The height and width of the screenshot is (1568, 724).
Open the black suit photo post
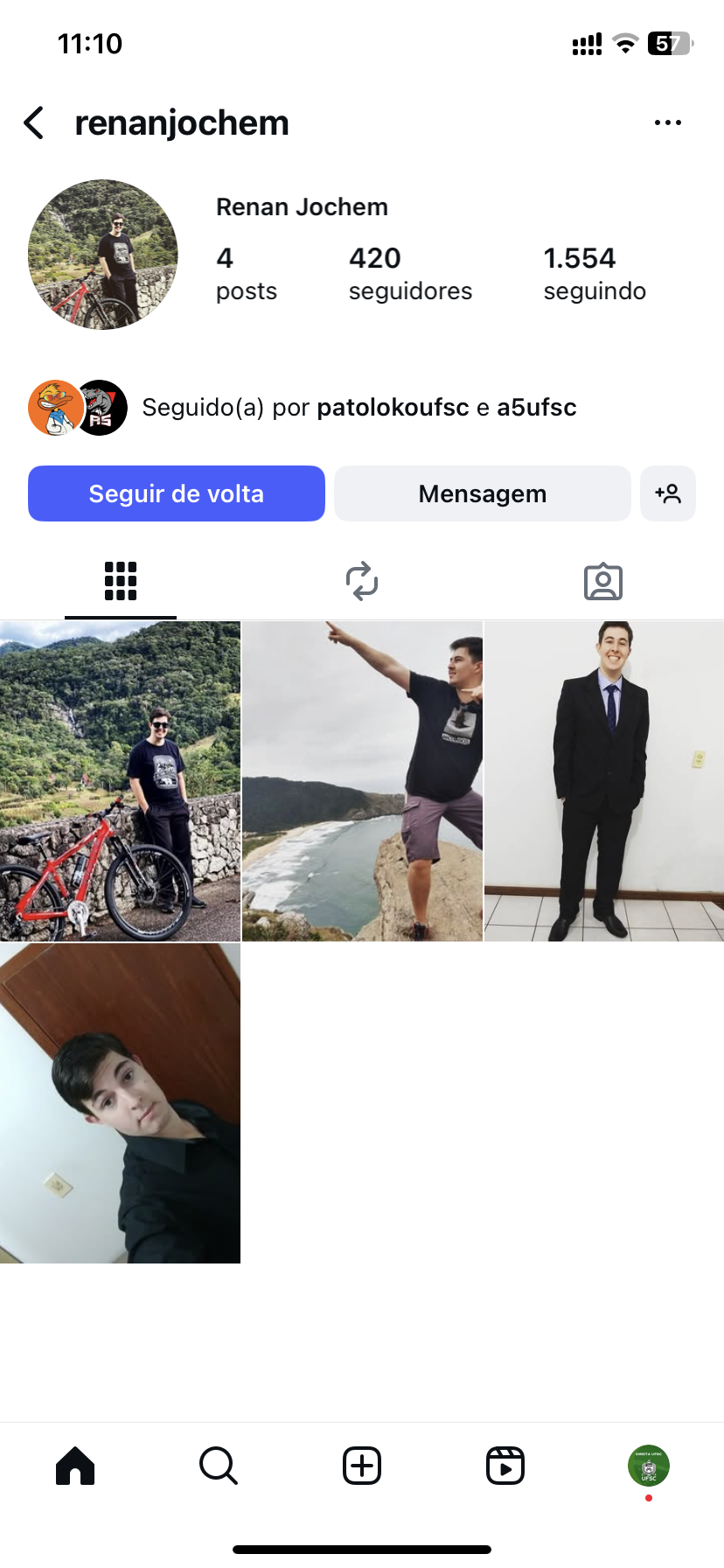click(x=604, y=781)
